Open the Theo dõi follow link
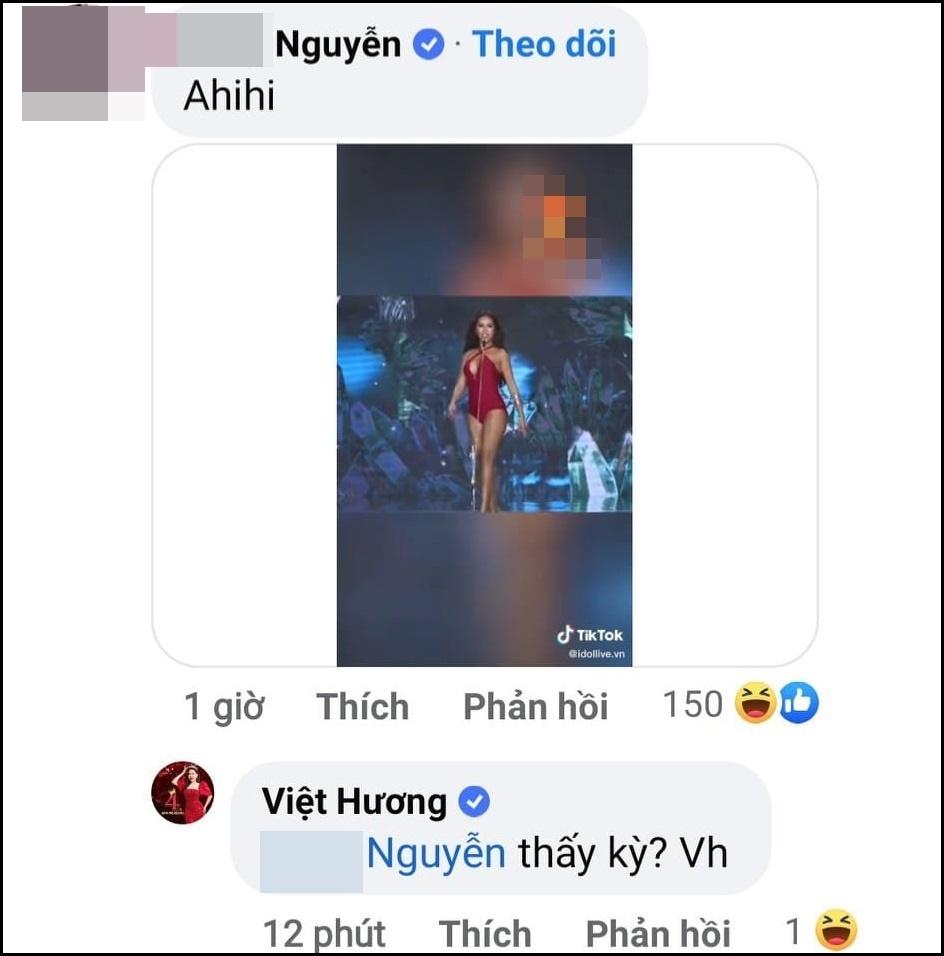 [543, 44]
